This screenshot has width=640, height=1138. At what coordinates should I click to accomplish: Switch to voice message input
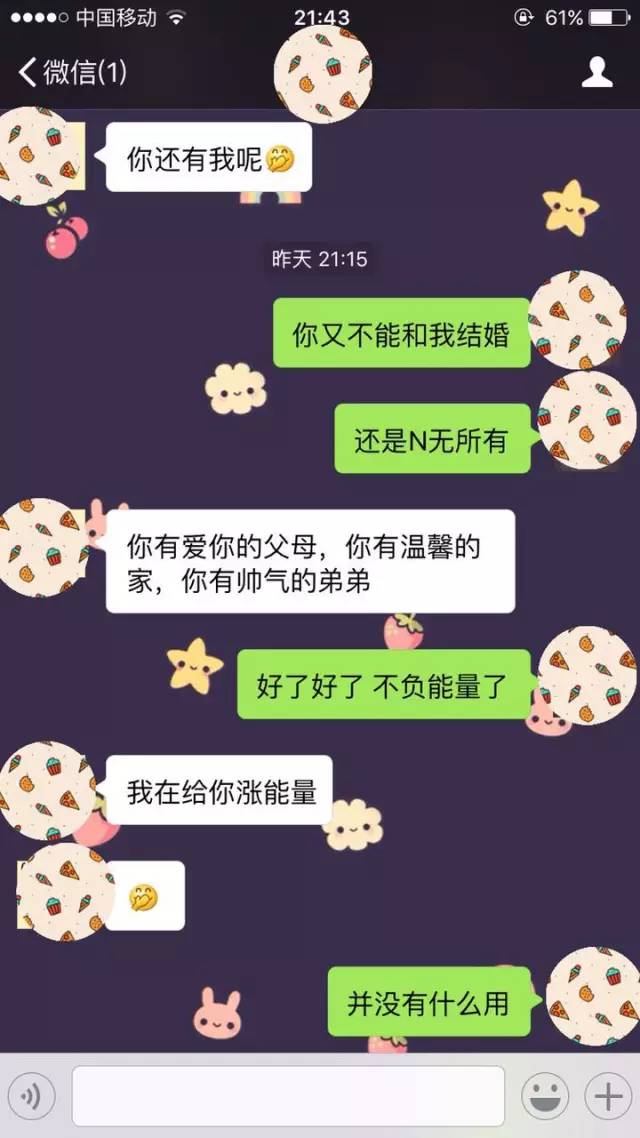[32, 1098]
